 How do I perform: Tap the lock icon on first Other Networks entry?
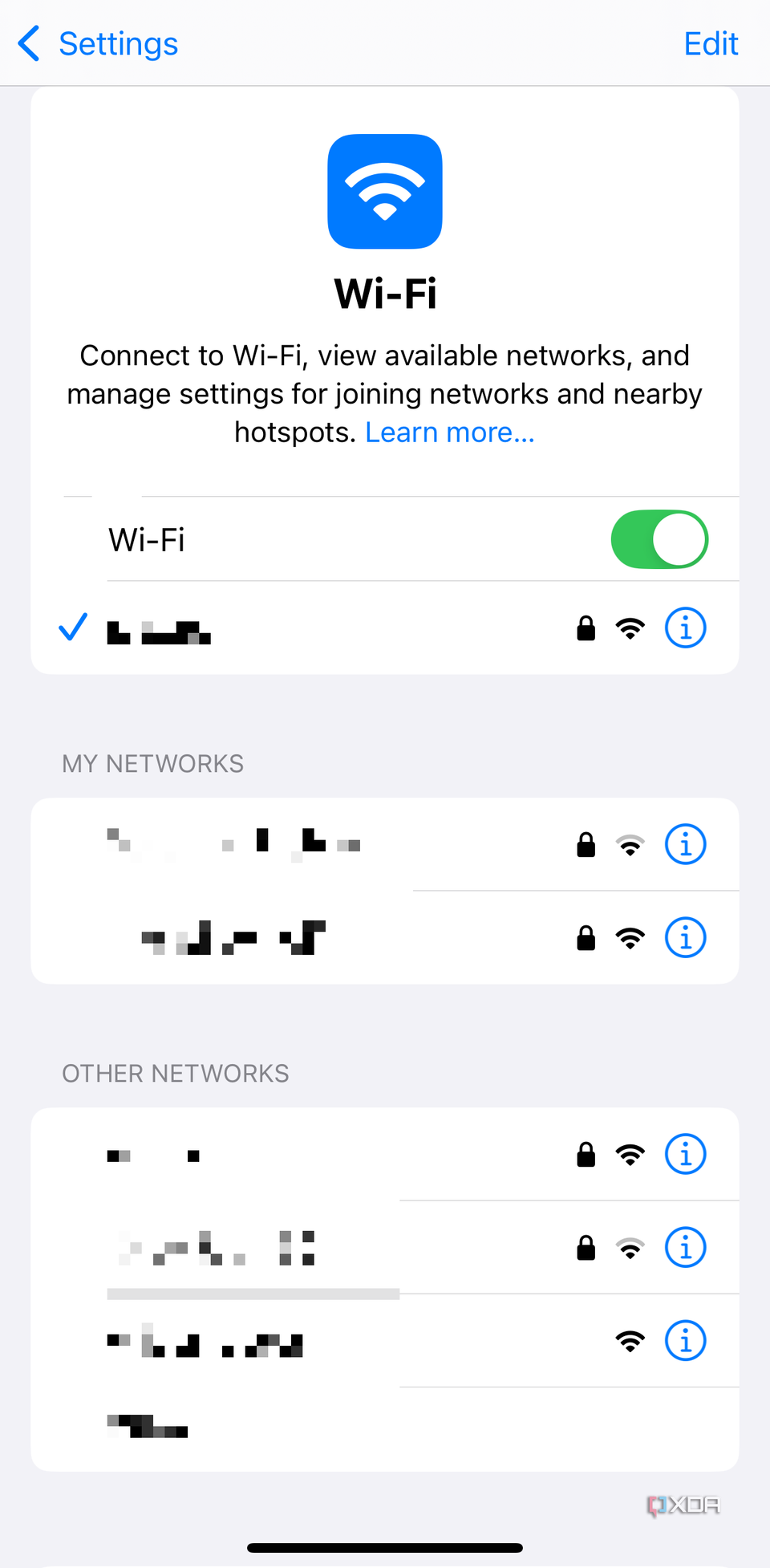coord(586,1155)
